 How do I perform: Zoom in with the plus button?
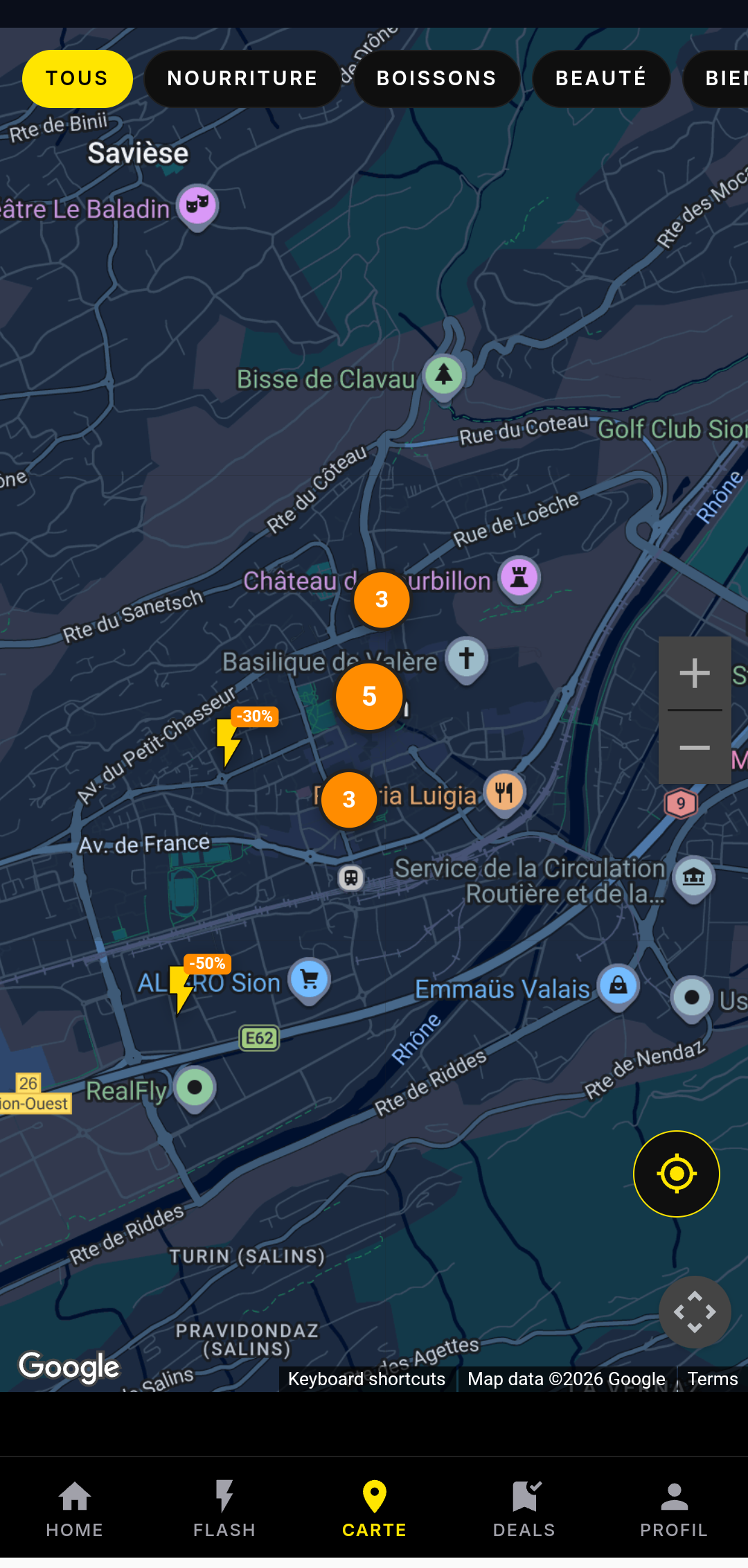pos(695,673)
